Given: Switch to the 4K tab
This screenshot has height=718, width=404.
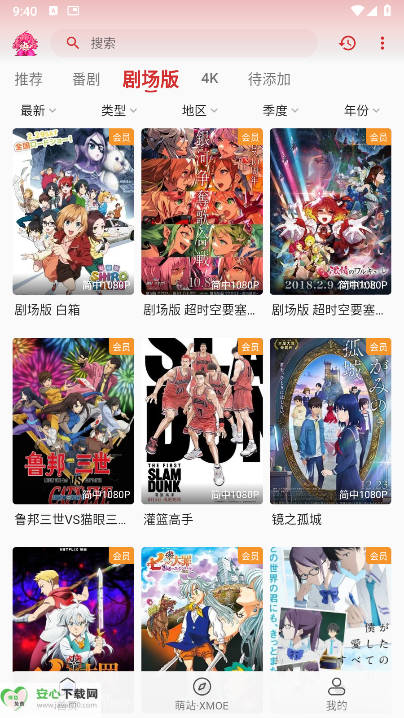Looking at the screenshot, I should pos(210,79).
